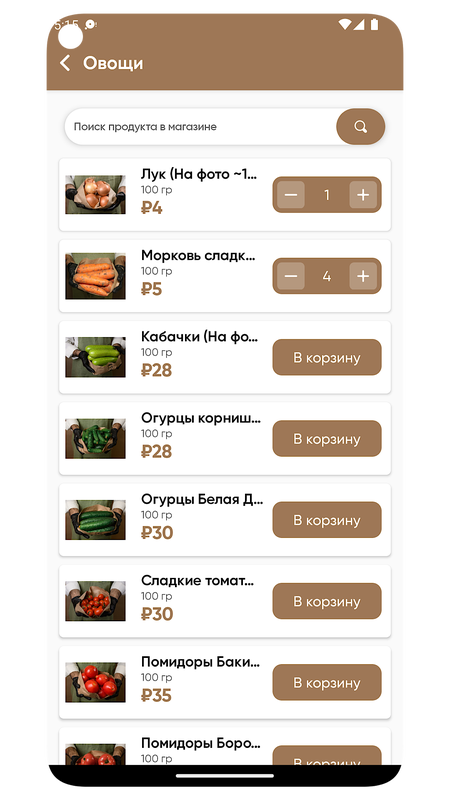
Task: Add Огурцы Белая Дача to the cart
Action: click(x=327, y=520)
